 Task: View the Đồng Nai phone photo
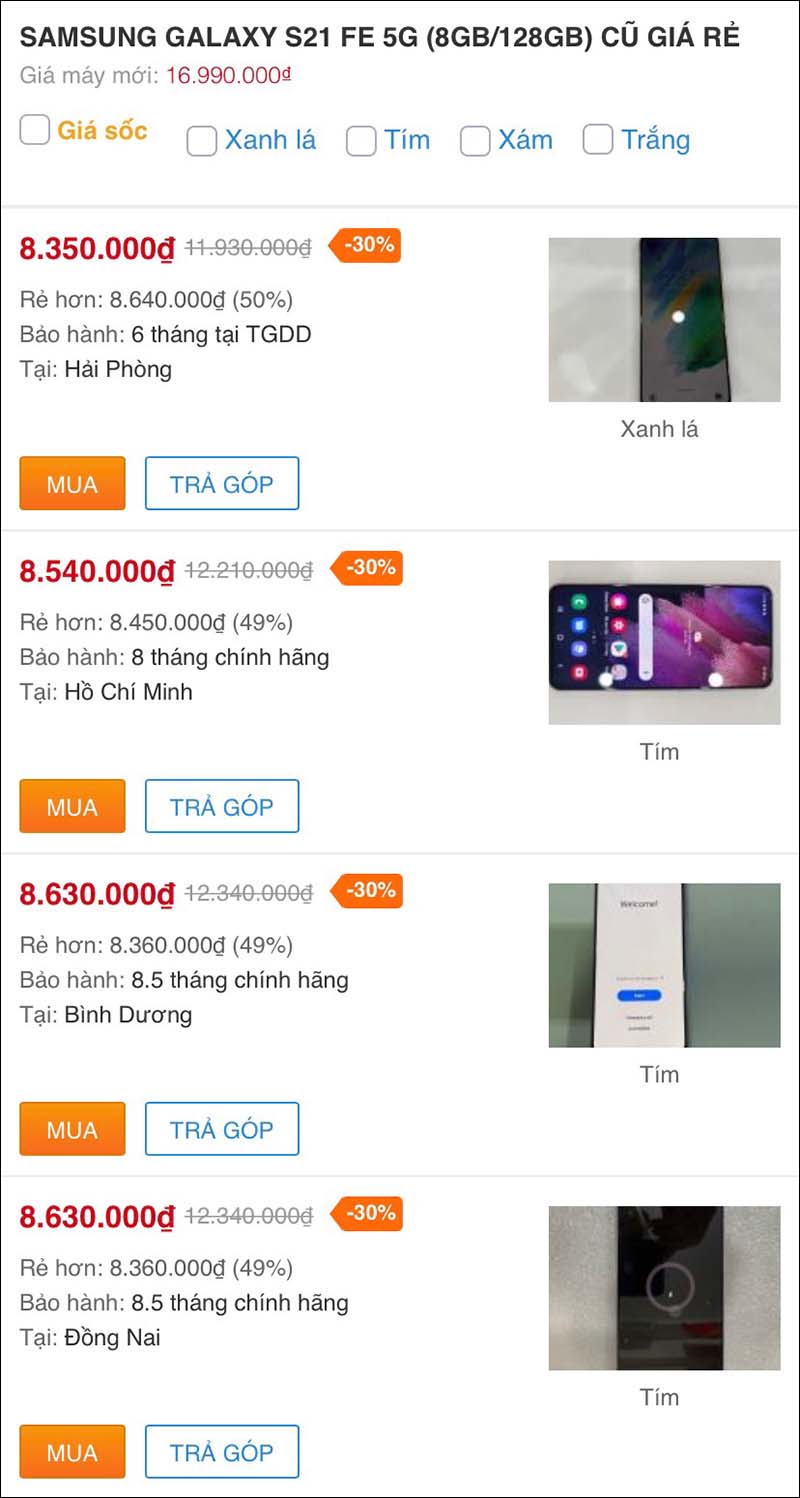tap(664, 1288)
